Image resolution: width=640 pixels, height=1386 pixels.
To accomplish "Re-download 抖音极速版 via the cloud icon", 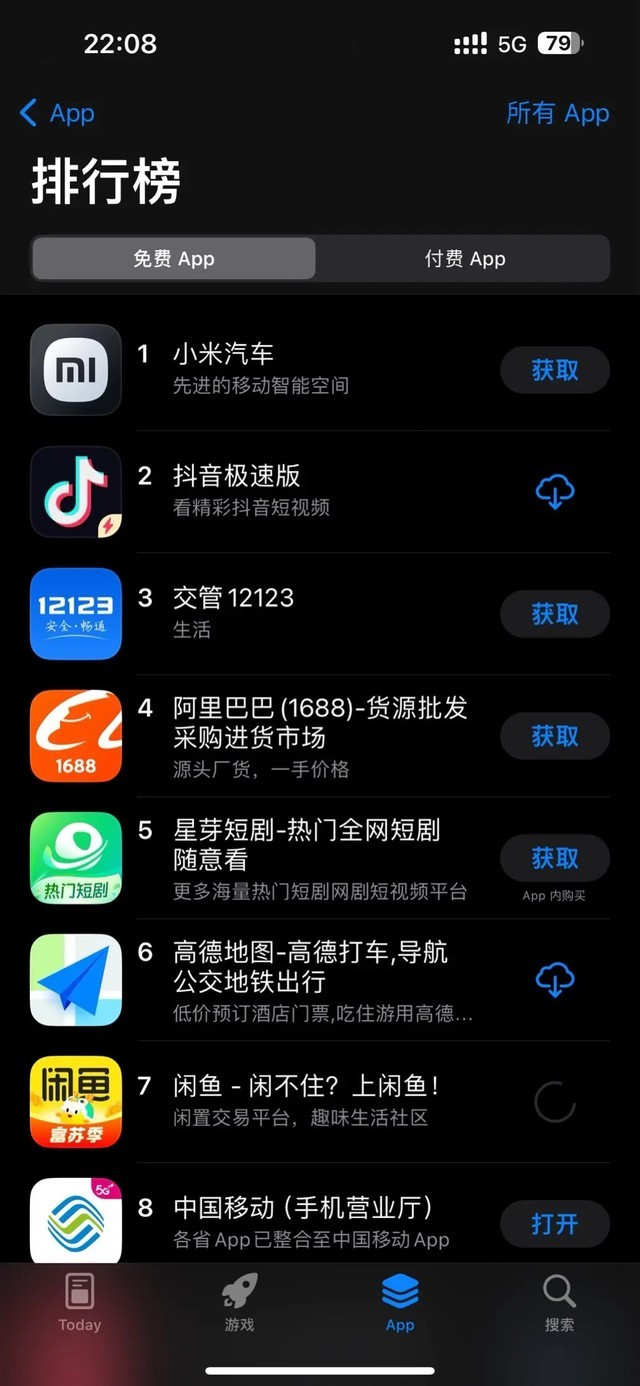I will 554,492.
